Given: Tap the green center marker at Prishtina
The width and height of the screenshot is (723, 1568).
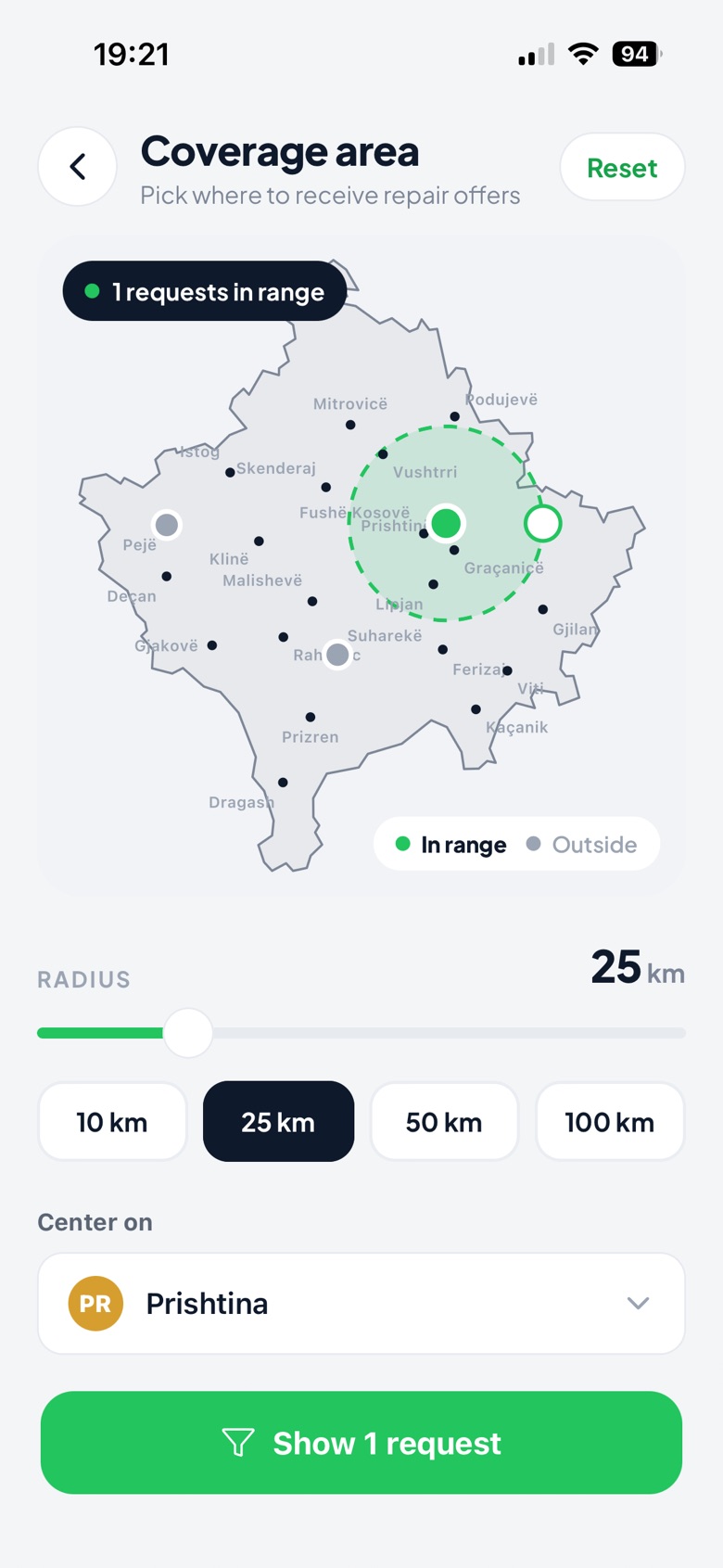Looking at the screenshot, I should click(446, 523).
